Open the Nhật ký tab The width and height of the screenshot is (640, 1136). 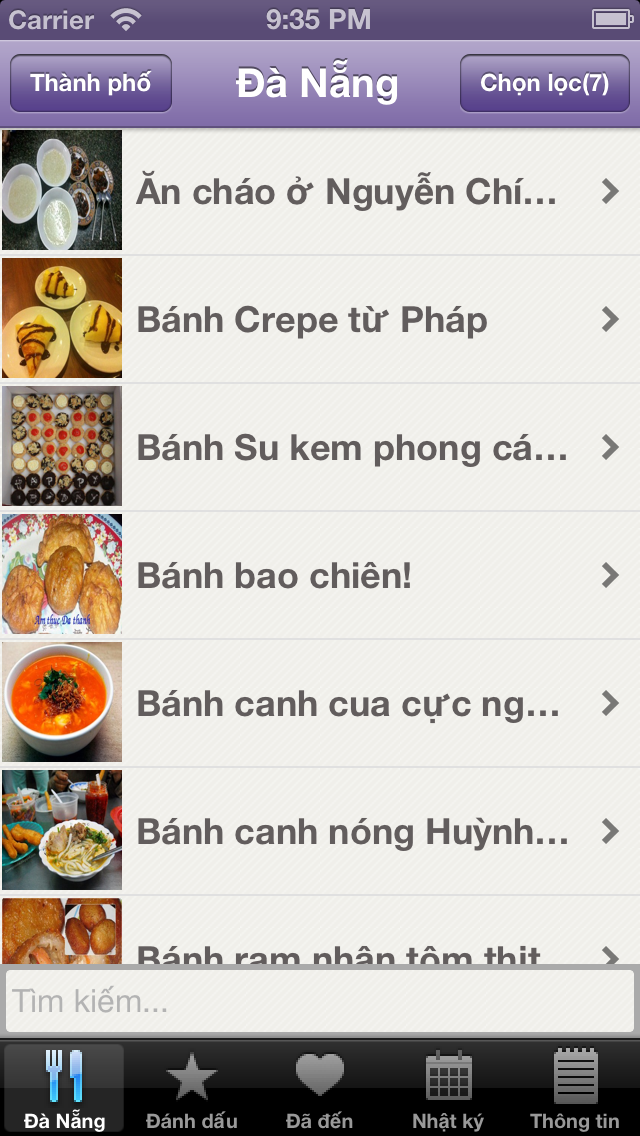(x=448, y=1088)
